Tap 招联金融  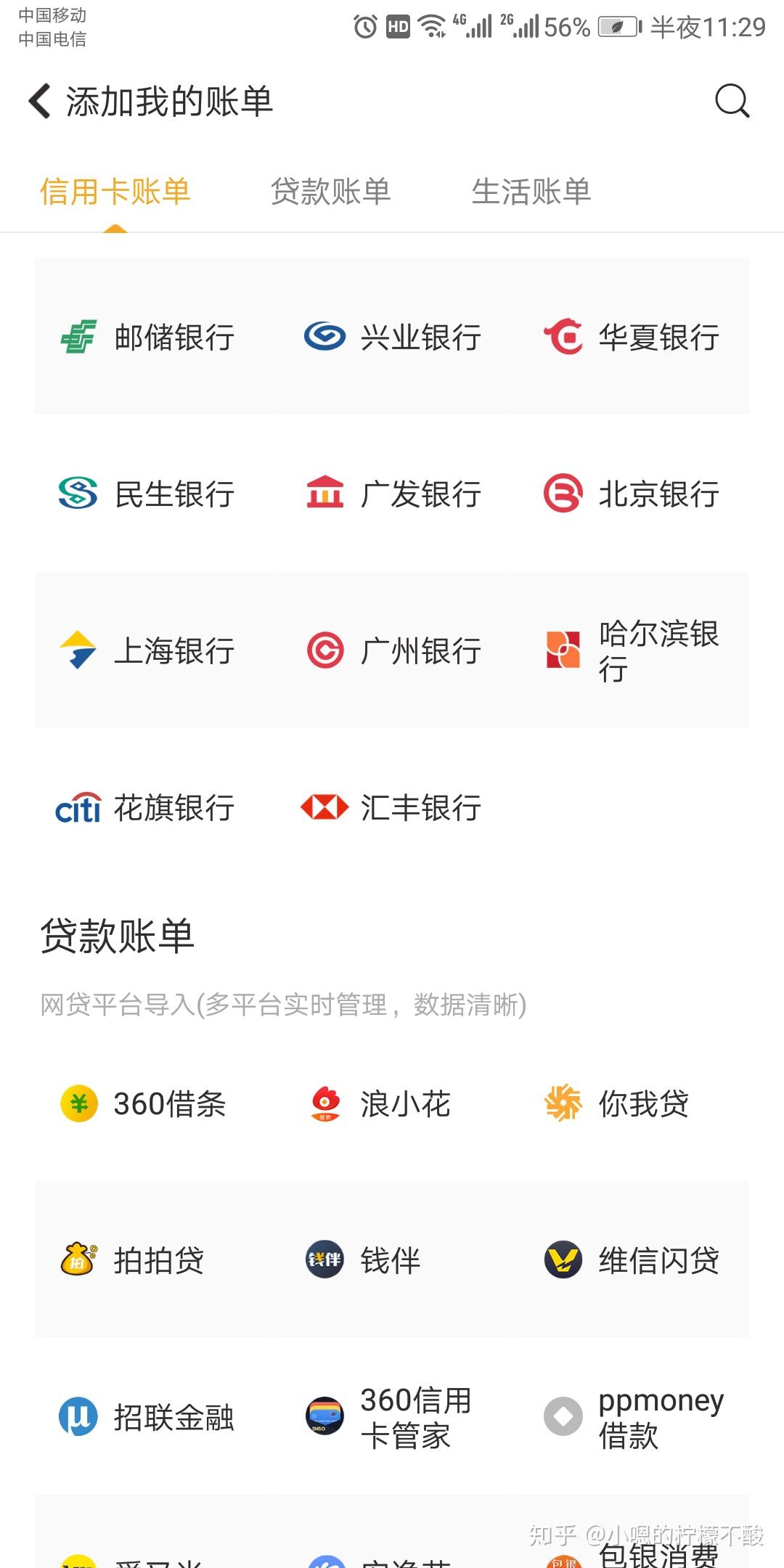pos(147,1417)
